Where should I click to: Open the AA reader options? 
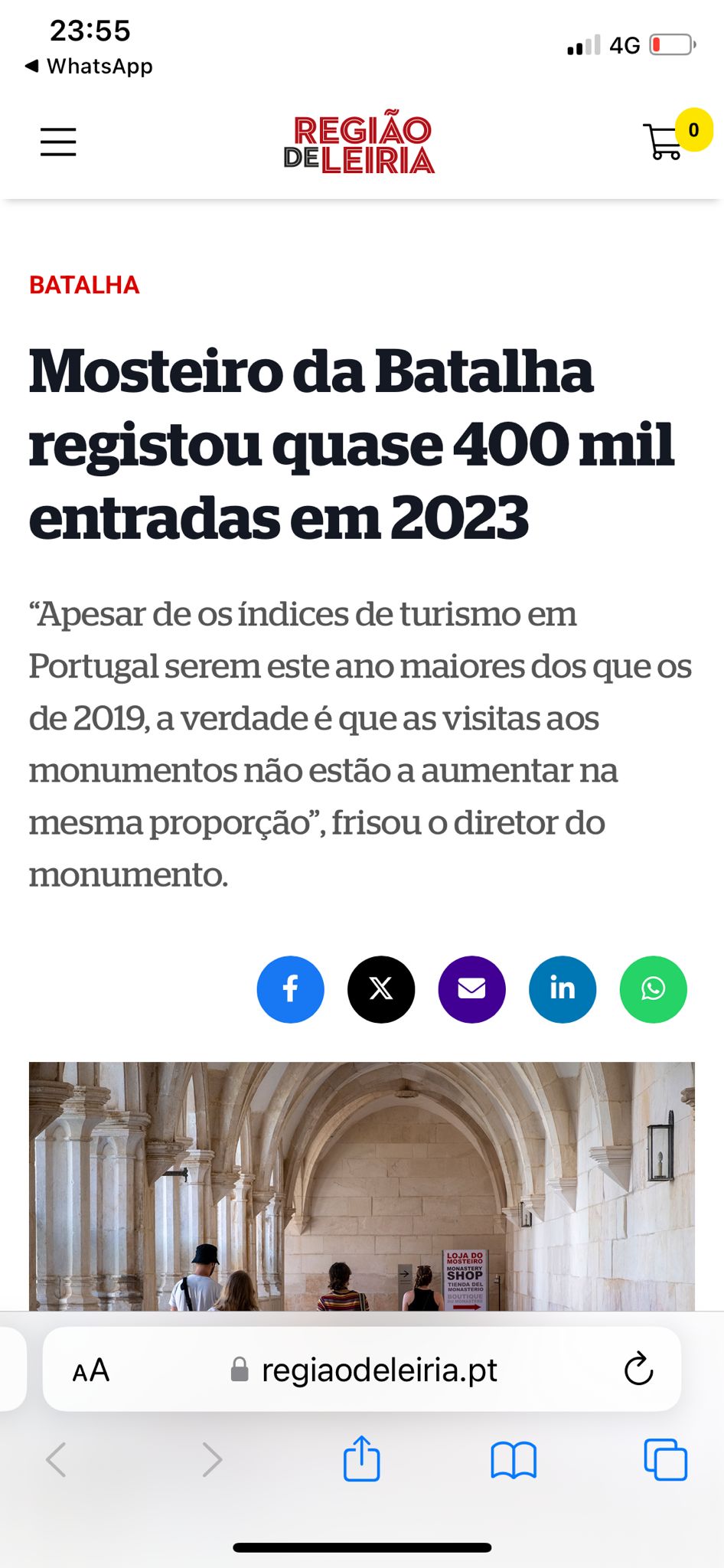pos(91,1370)
